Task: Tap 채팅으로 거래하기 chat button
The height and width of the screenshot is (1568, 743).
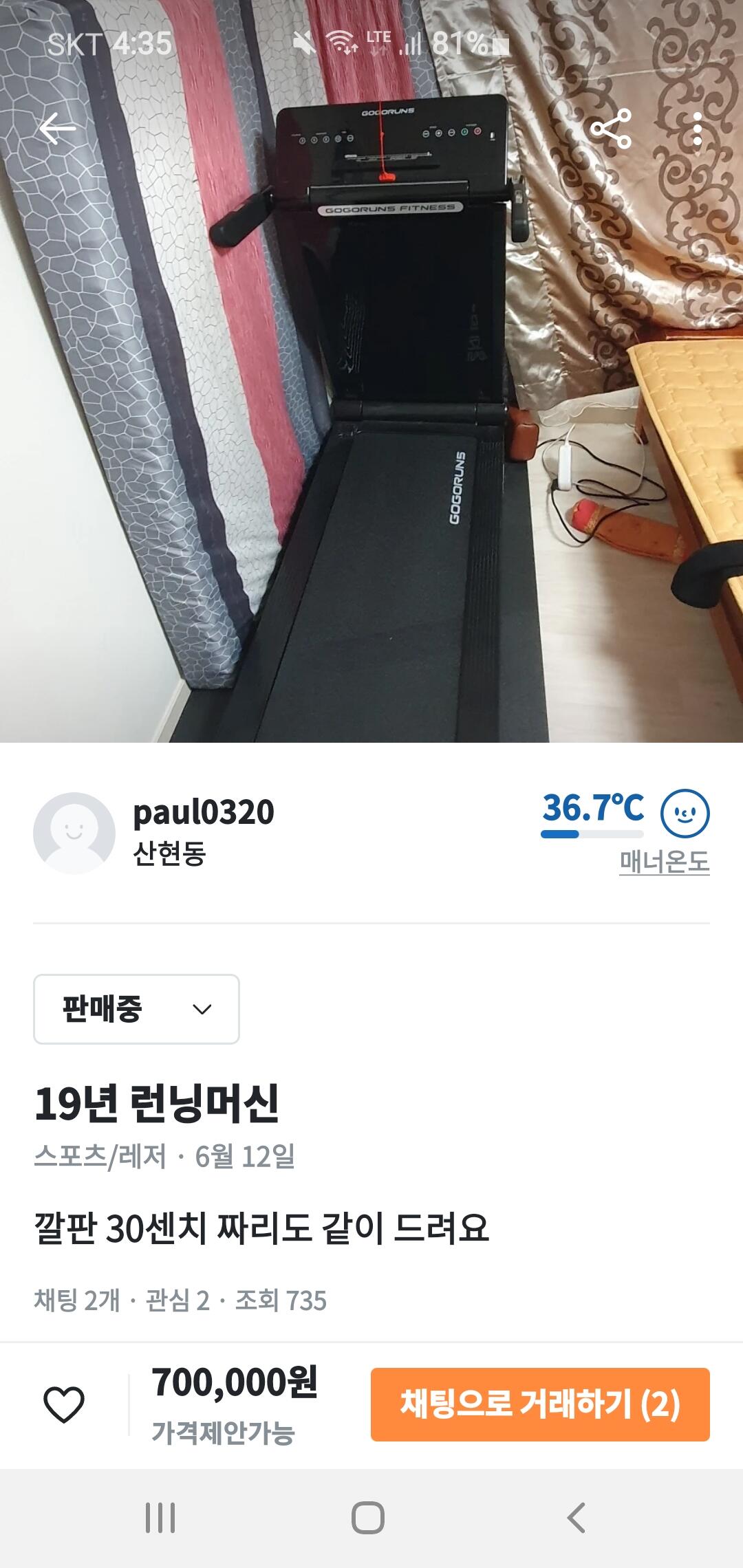Action: pos(540,1404)
